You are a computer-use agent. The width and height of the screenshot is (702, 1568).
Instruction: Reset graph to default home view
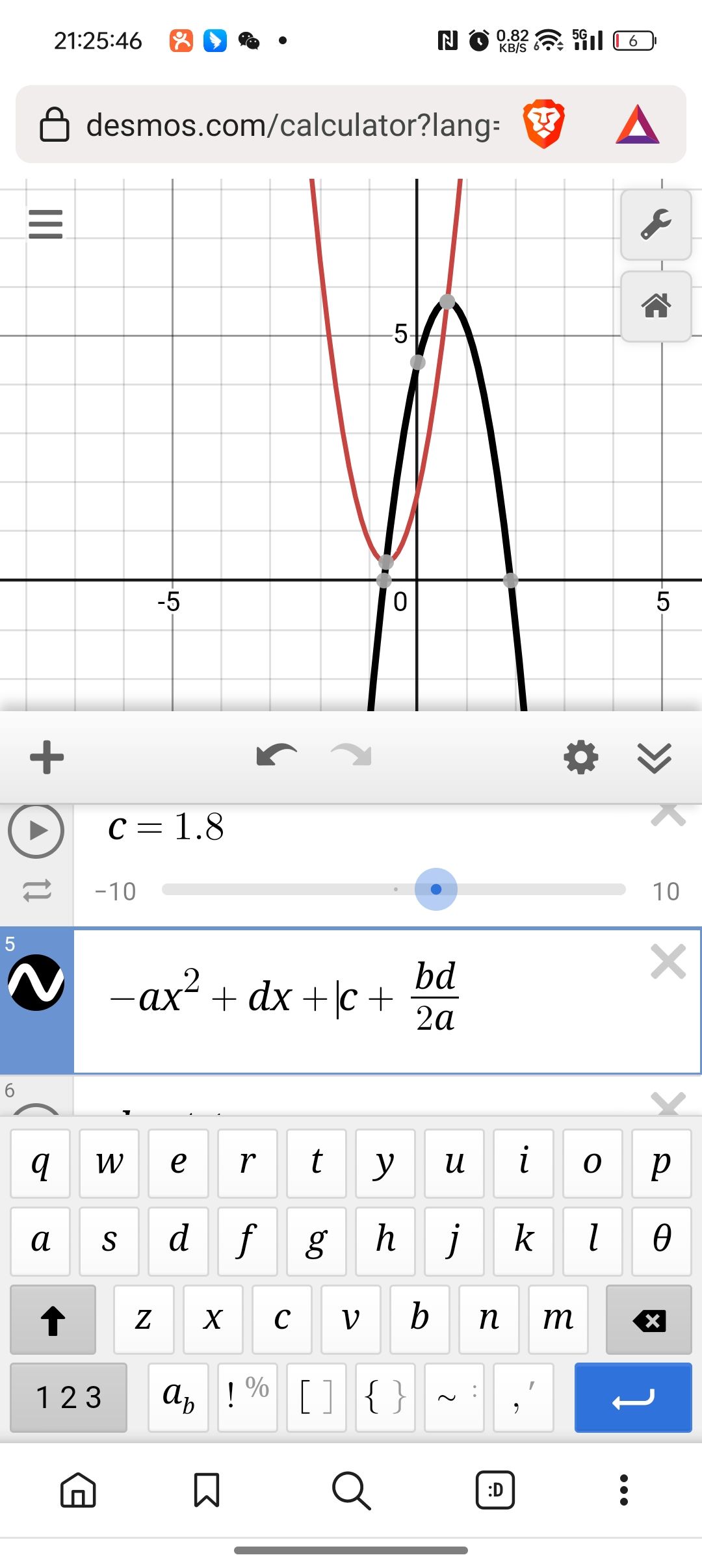click(655, 306)
